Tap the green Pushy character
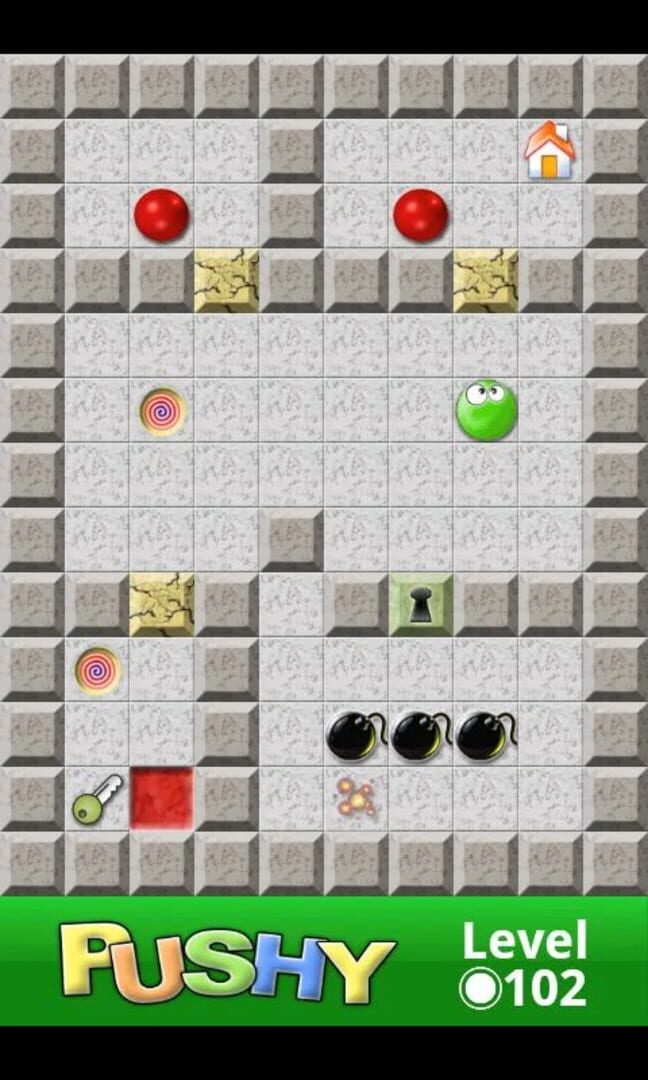 pyautogui.click(x=486, y=410)
